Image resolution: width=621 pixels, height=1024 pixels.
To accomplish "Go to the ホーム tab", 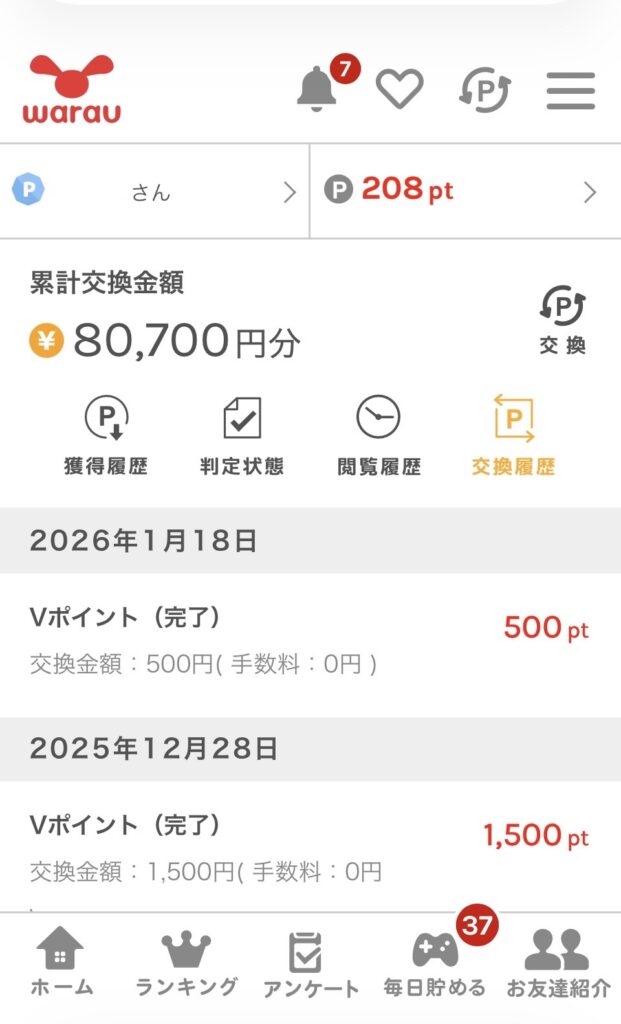I will coord(61,962).
